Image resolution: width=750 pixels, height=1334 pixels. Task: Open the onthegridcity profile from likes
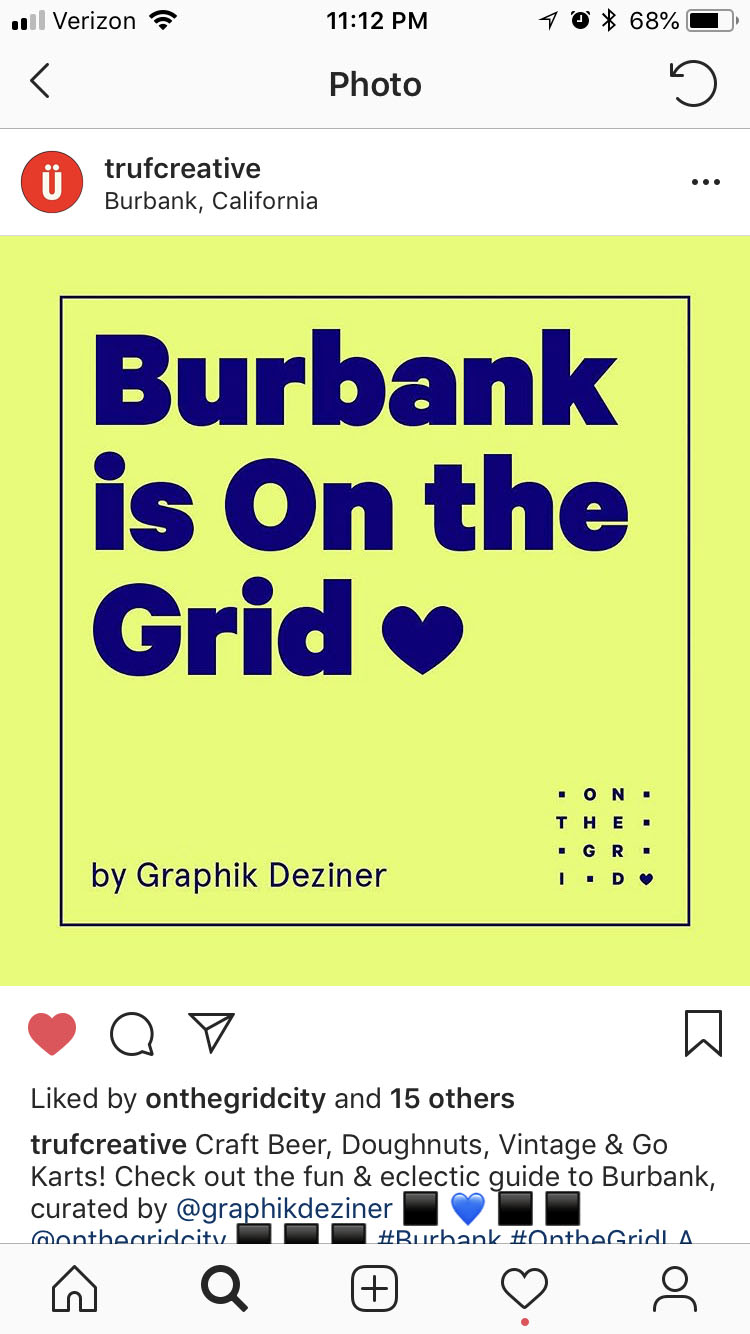(x=236, y=1099)
